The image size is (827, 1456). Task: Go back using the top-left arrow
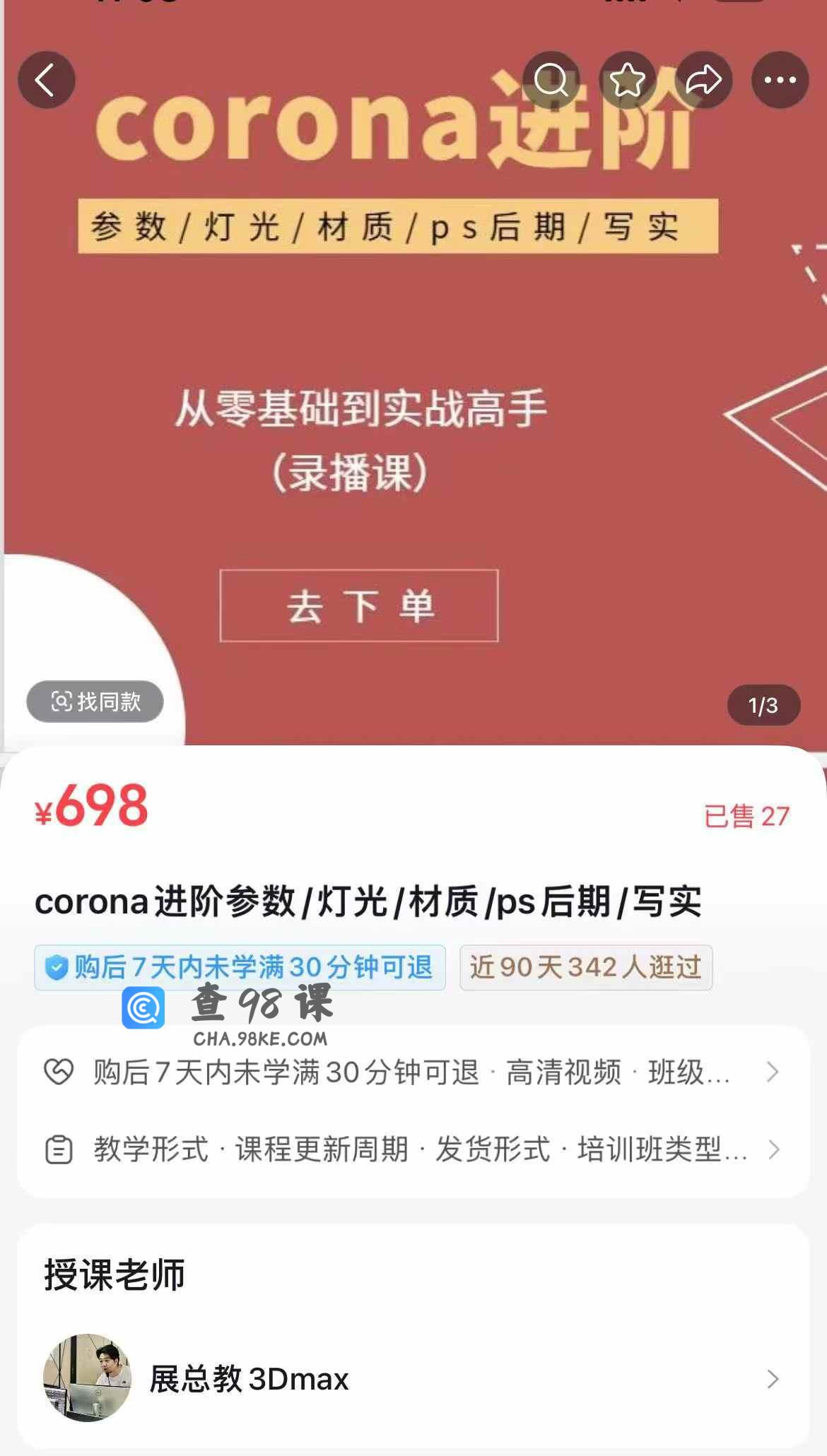tap(47, 80)
